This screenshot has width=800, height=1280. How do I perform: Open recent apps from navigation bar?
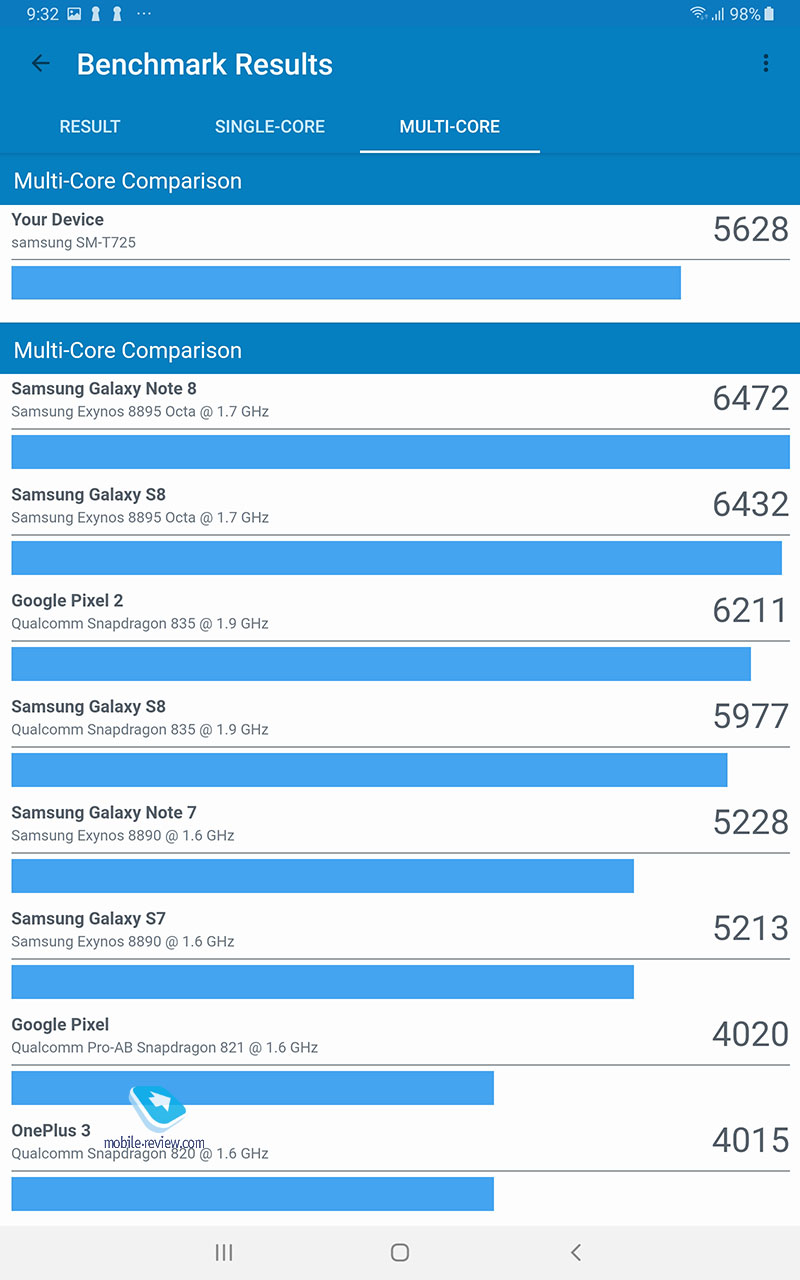224,1252
